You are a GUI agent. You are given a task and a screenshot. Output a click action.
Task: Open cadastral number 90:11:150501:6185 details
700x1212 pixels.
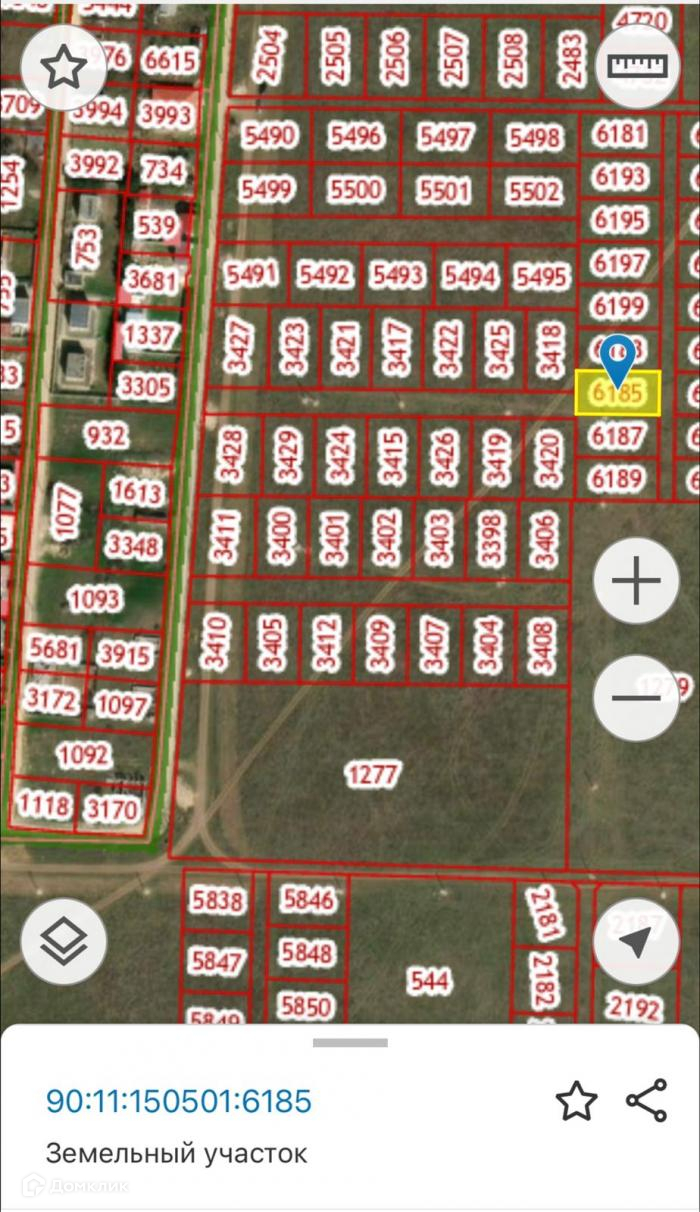tap(179, 1101)
